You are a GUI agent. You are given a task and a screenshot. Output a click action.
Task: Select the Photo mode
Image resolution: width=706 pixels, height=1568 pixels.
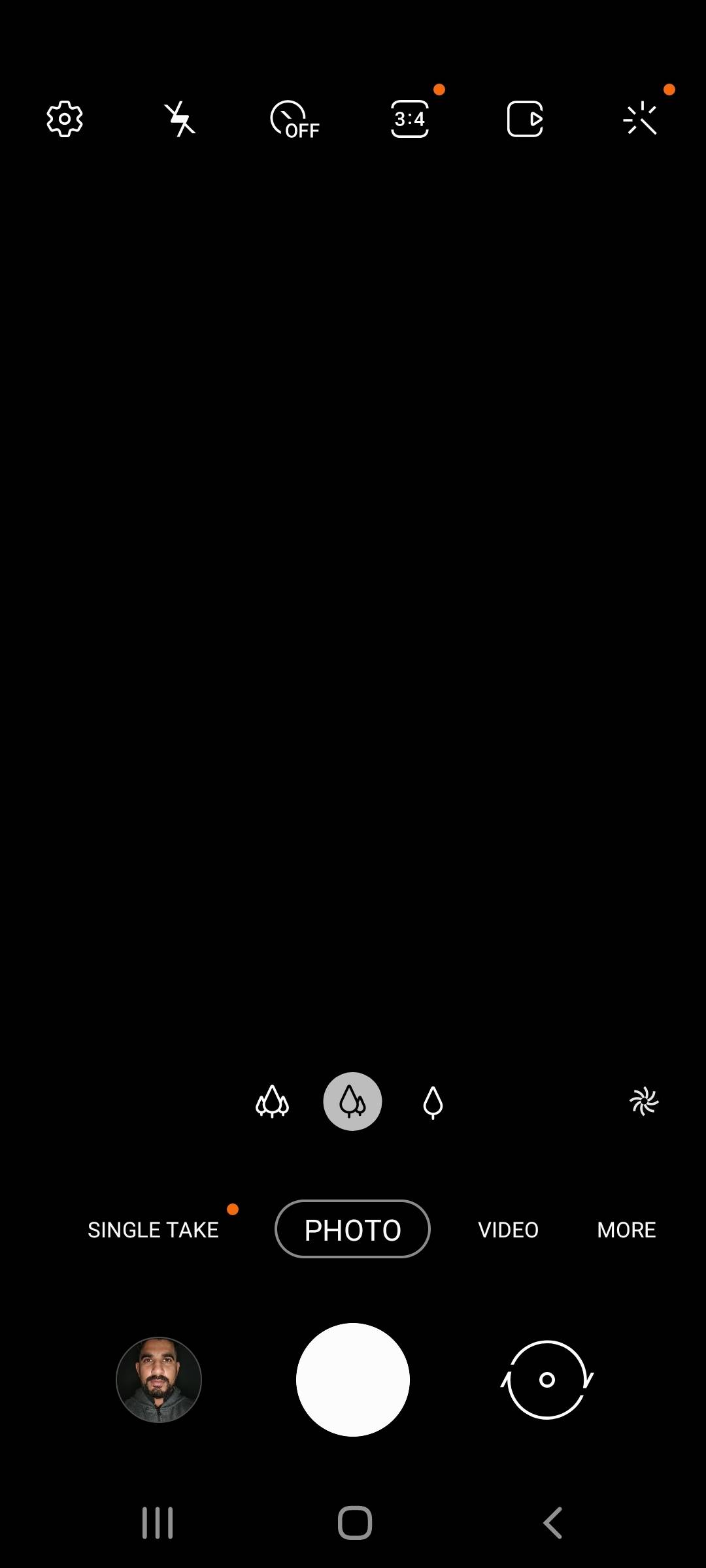coord(352,1230)
